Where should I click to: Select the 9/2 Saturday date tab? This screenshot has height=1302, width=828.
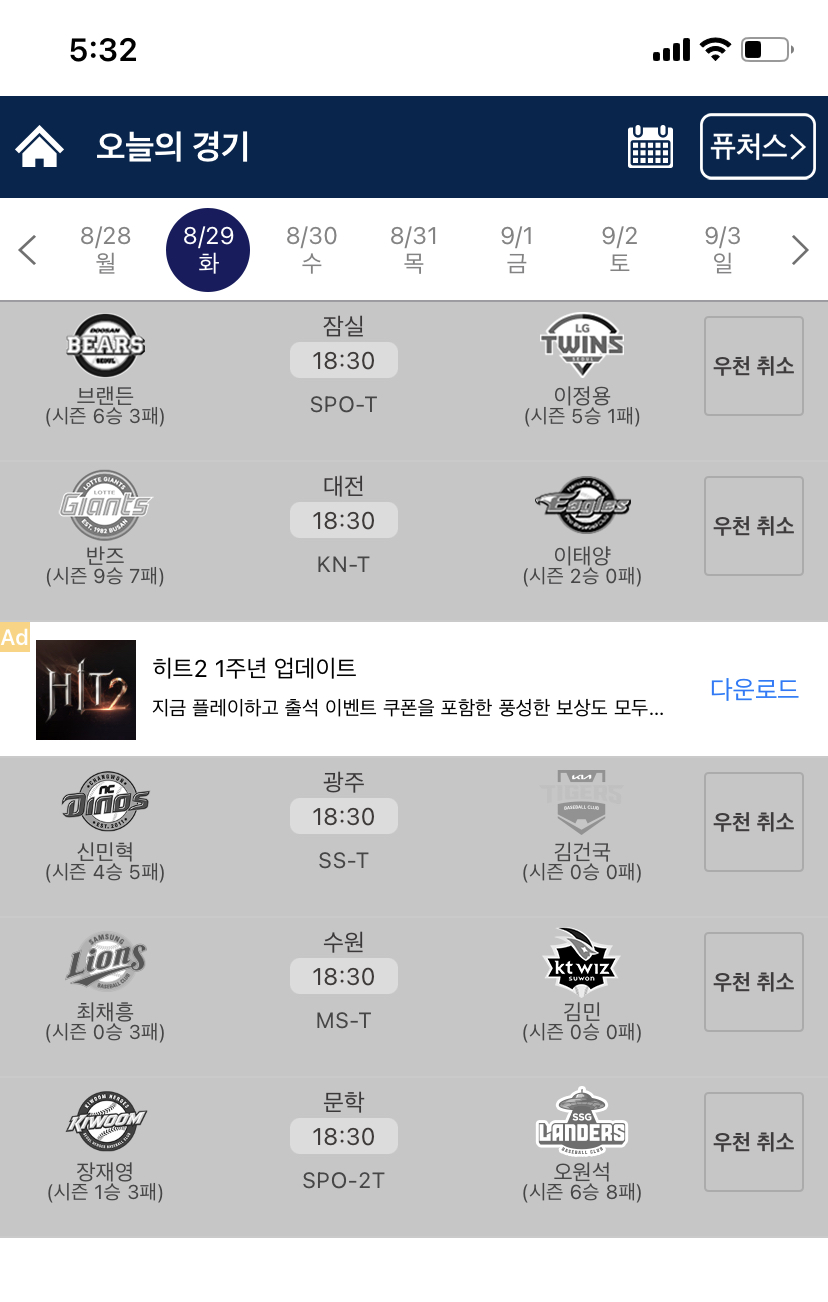[619, 249]
